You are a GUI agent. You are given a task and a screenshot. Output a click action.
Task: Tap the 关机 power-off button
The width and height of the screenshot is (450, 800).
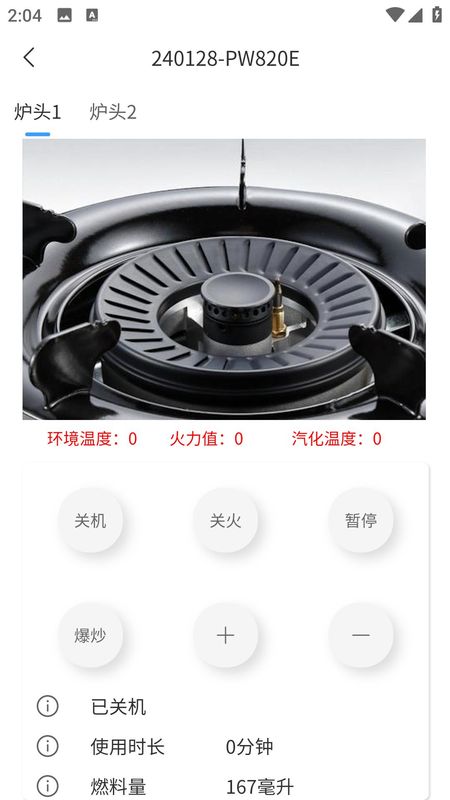(x=90, y=520)
